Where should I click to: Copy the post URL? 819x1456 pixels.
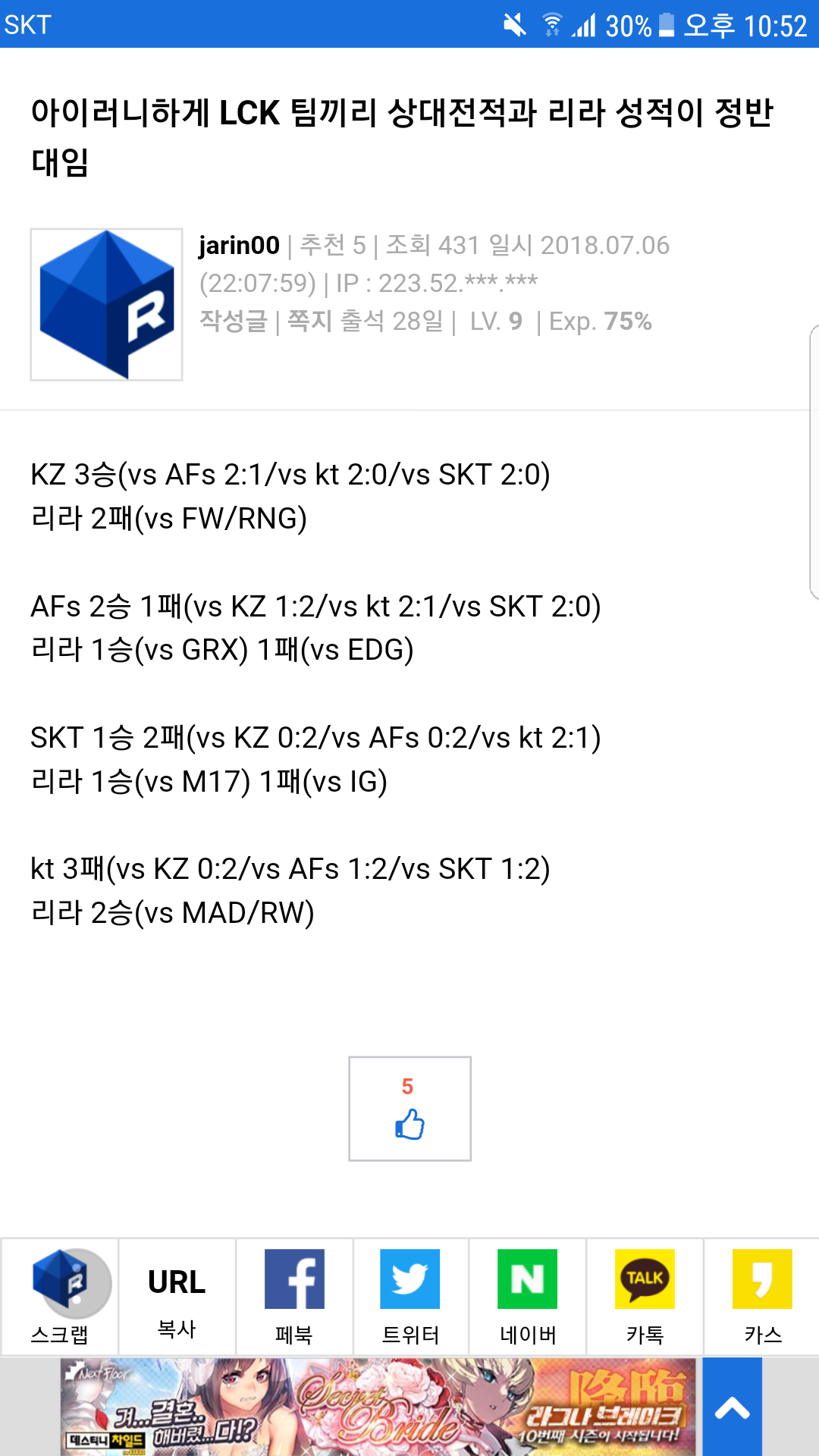(x=177, y=1298)
